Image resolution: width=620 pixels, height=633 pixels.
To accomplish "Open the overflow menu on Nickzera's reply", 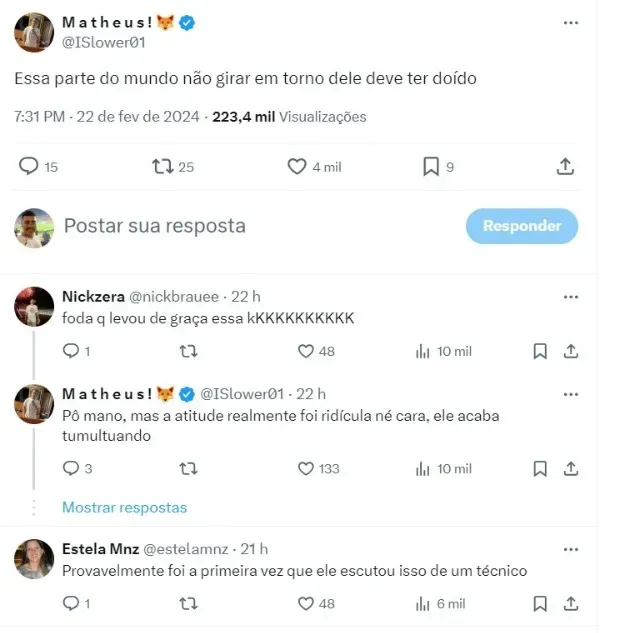I will [570, 297].
